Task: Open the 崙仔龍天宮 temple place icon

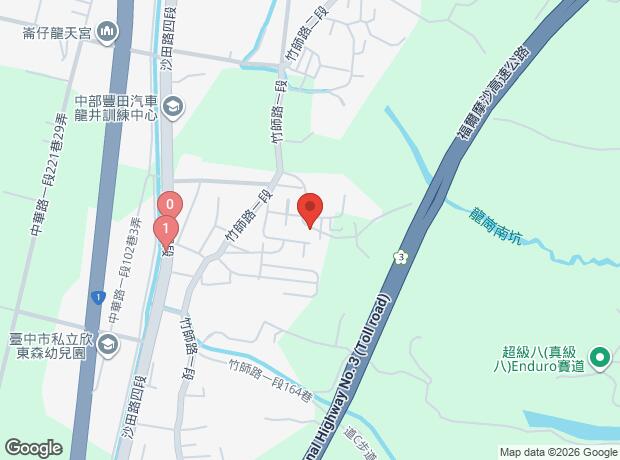Action: 107,32
